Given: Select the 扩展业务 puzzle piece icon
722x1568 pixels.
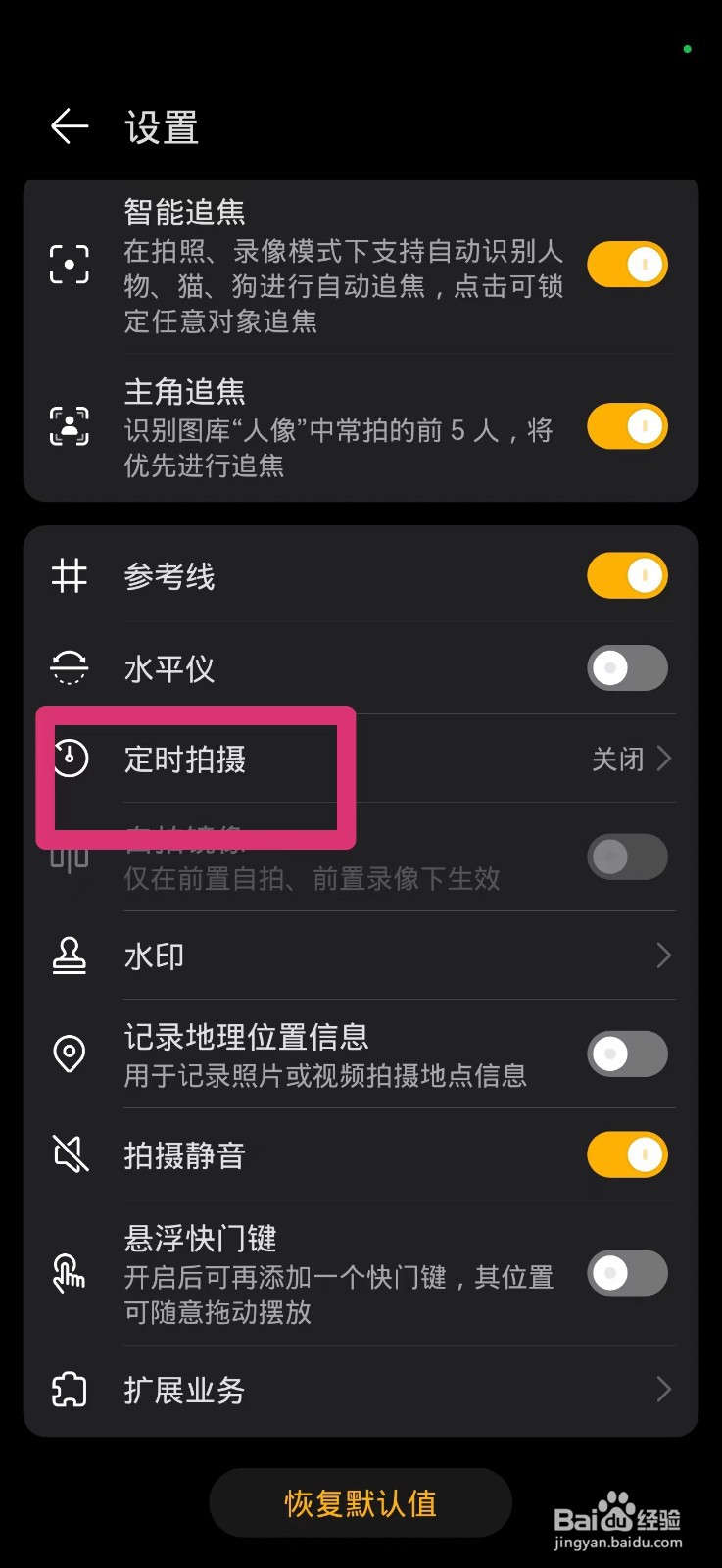Looking at the screenshot, I should 69,1389.
